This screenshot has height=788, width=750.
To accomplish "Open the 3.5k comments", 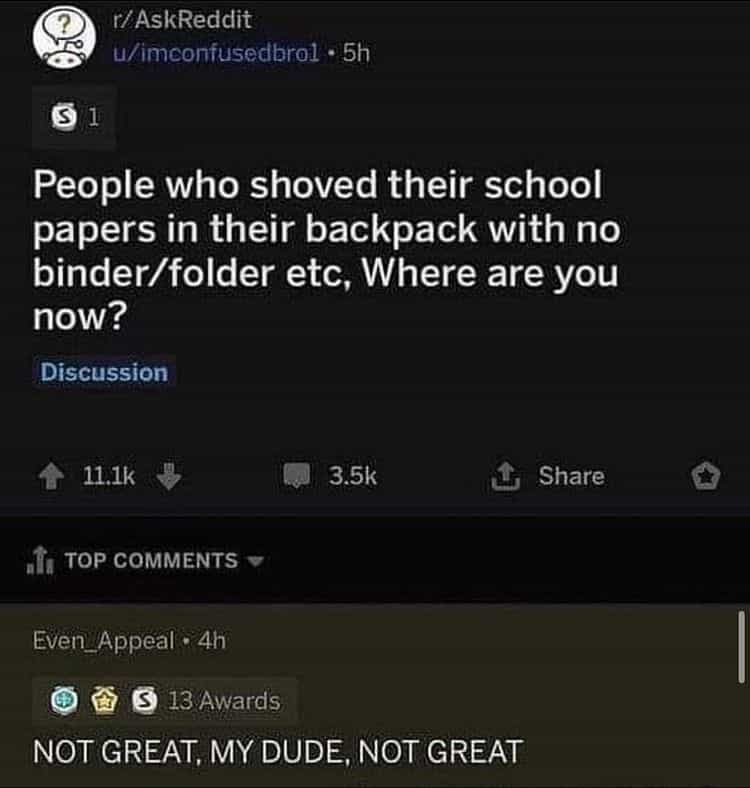I will click(333, 477).
